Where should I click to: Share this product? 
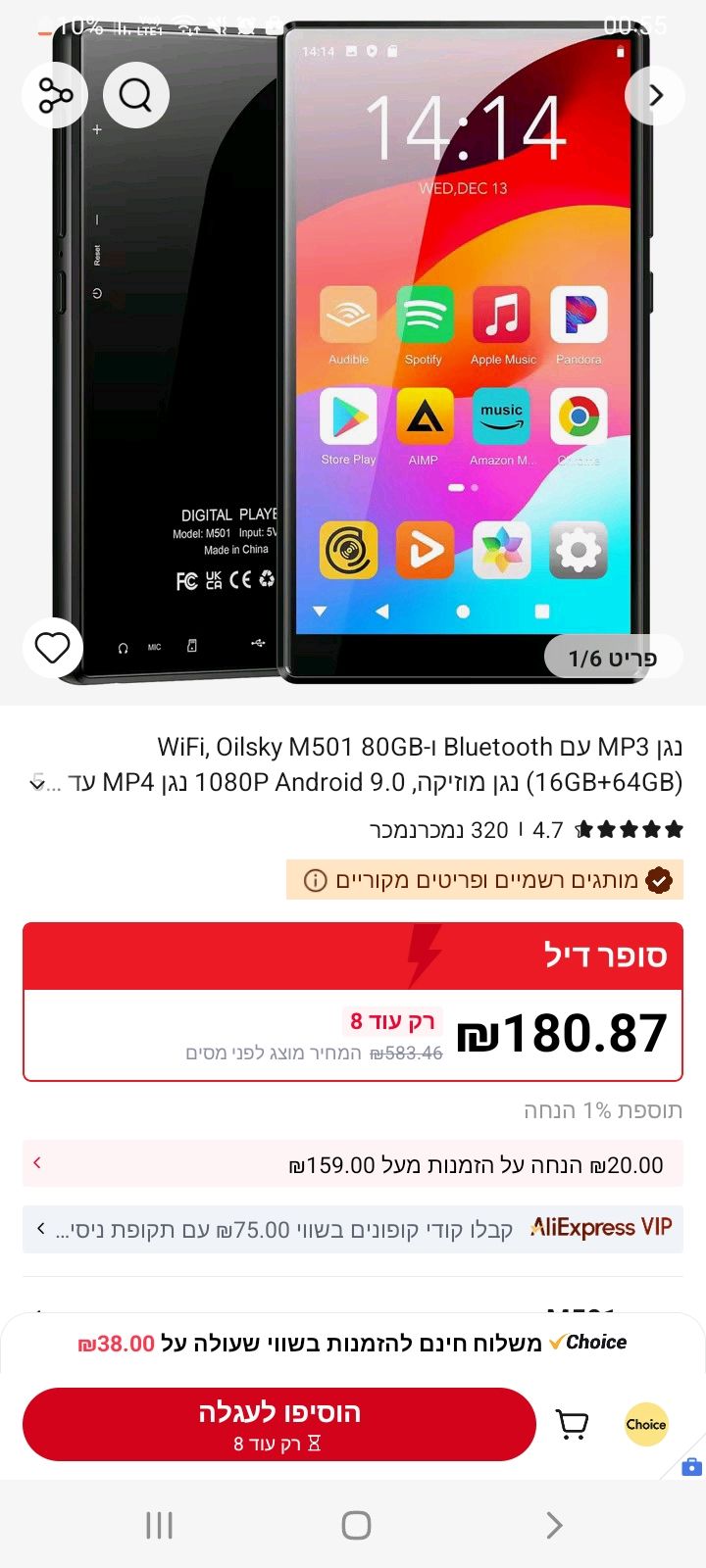click(55, 95)
